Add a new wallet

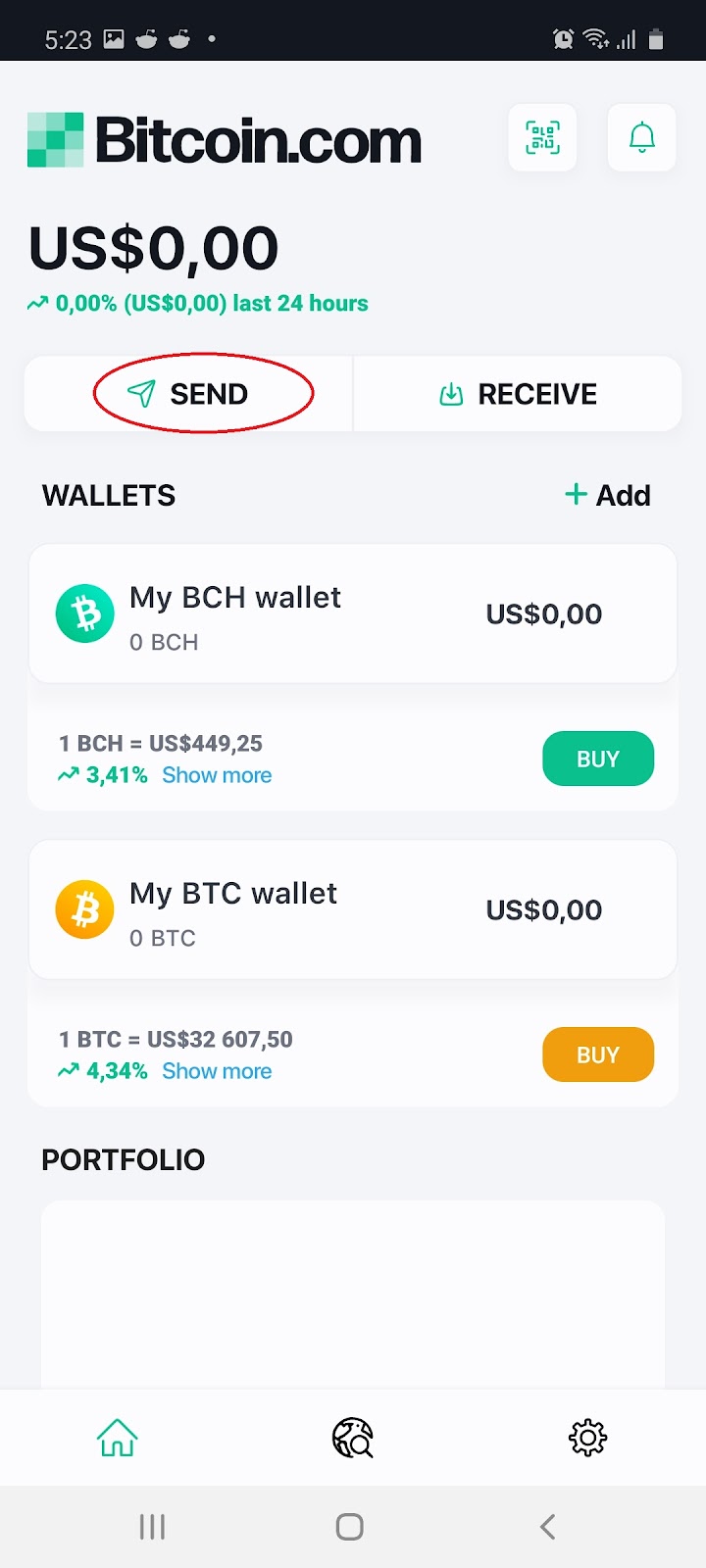point(608,496)
